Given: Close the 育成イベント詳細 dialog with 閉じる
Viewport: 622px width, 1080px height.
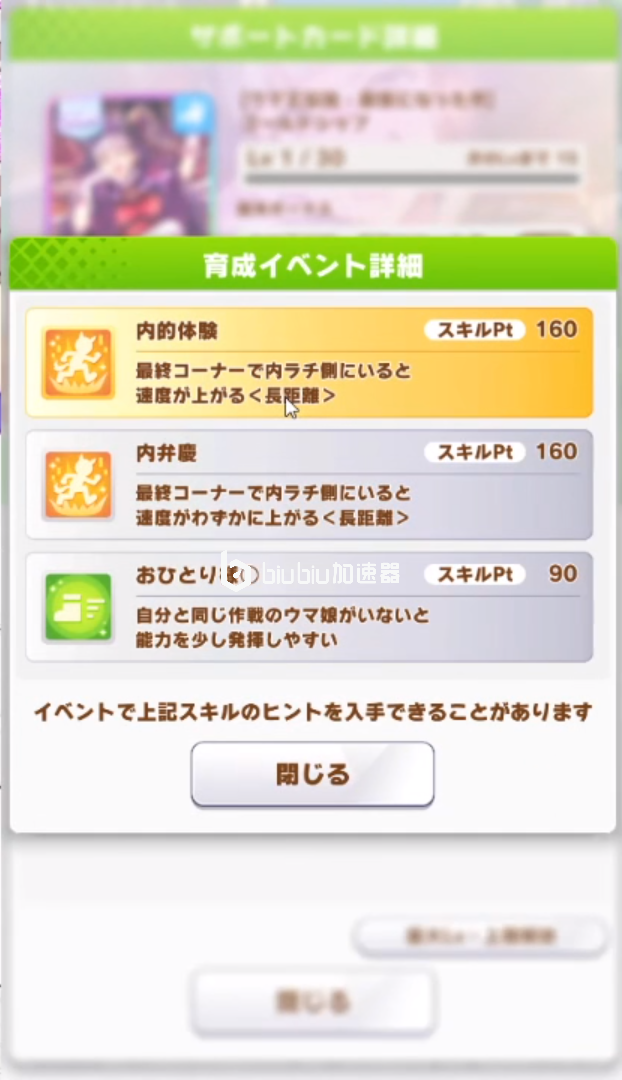Looking at the screenshot, I should (x=312, y=774).
